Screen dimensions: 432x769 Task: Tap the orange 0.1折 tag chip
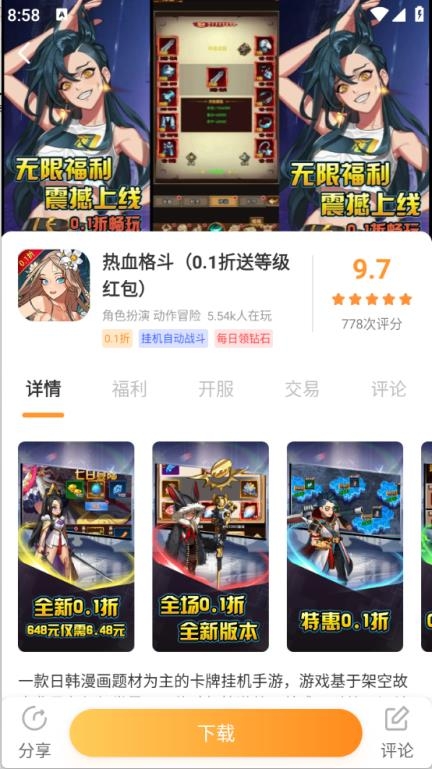pos(117,338)
